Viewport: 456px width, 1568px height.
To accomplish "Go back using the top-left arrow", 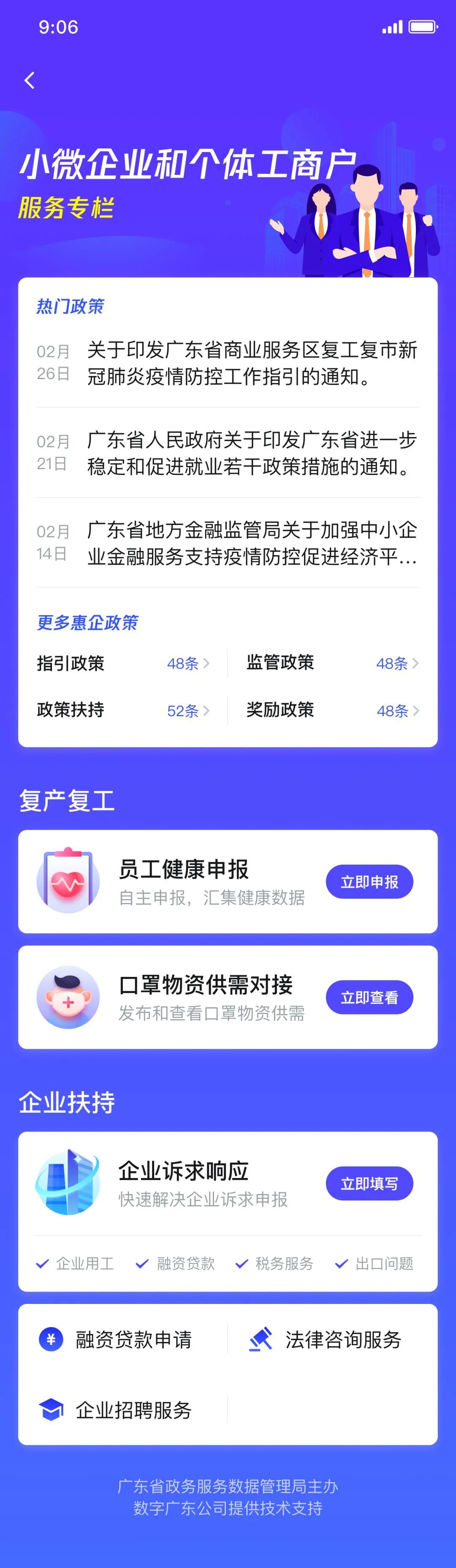I will (x=29, y=80).
